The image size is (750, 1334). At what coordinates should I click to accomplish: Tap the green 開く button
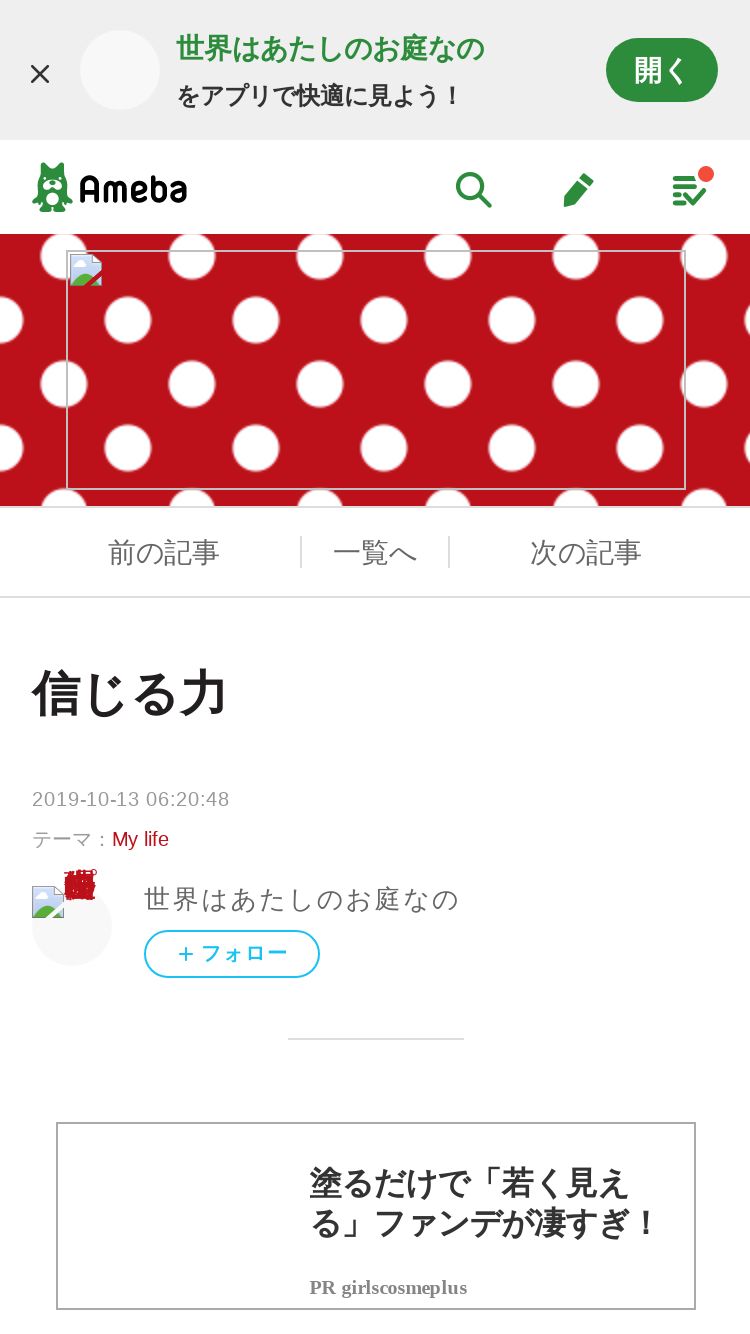[661, 70]
